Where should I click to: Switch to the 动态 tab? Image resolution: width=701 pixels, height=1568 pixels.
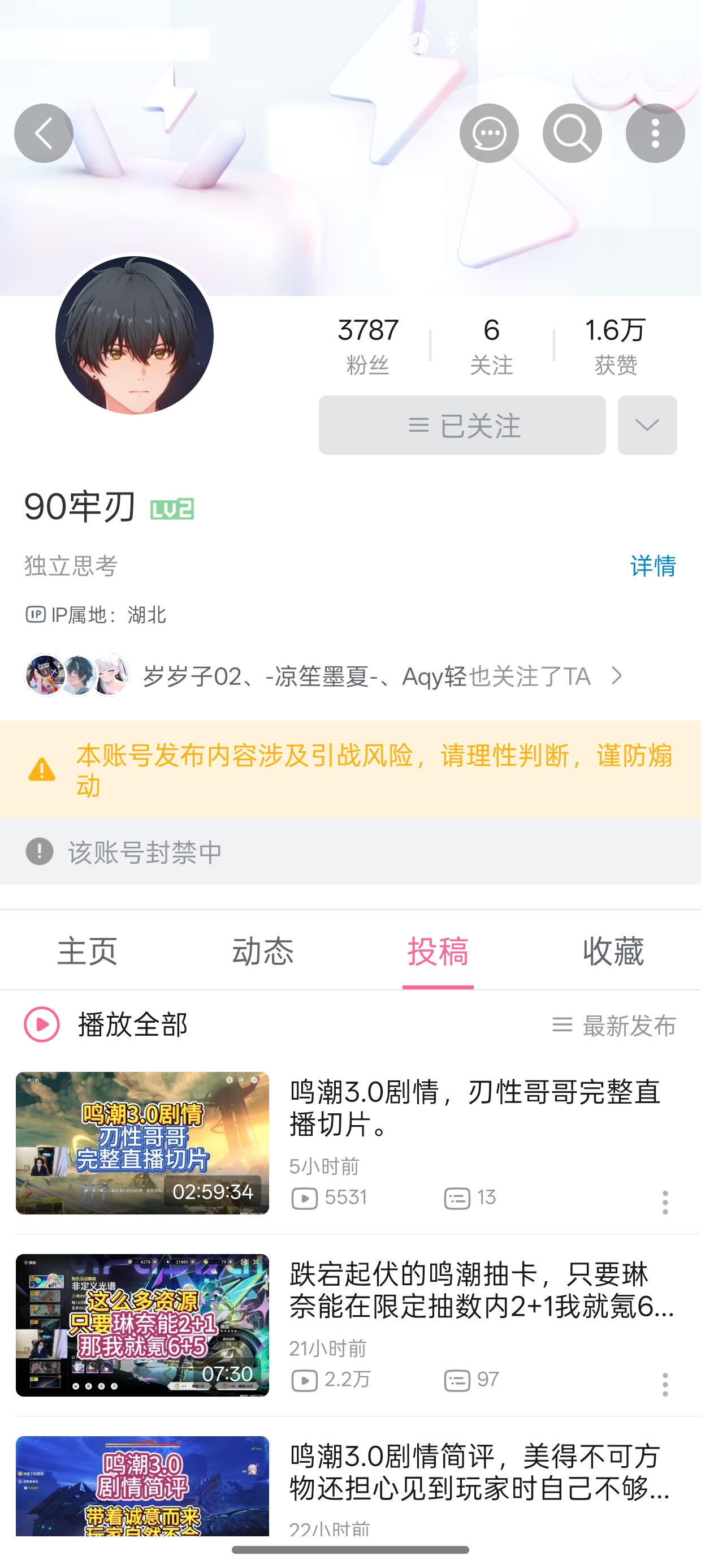(263, 951)
